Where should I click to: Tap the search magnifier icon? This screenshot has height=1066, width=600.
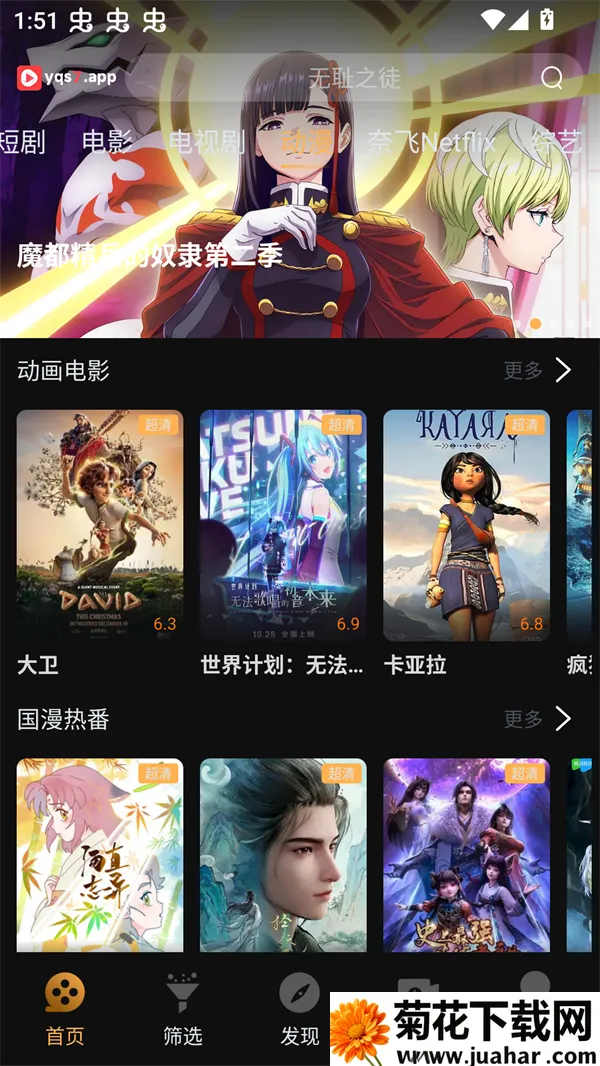[x=552, y=78]
